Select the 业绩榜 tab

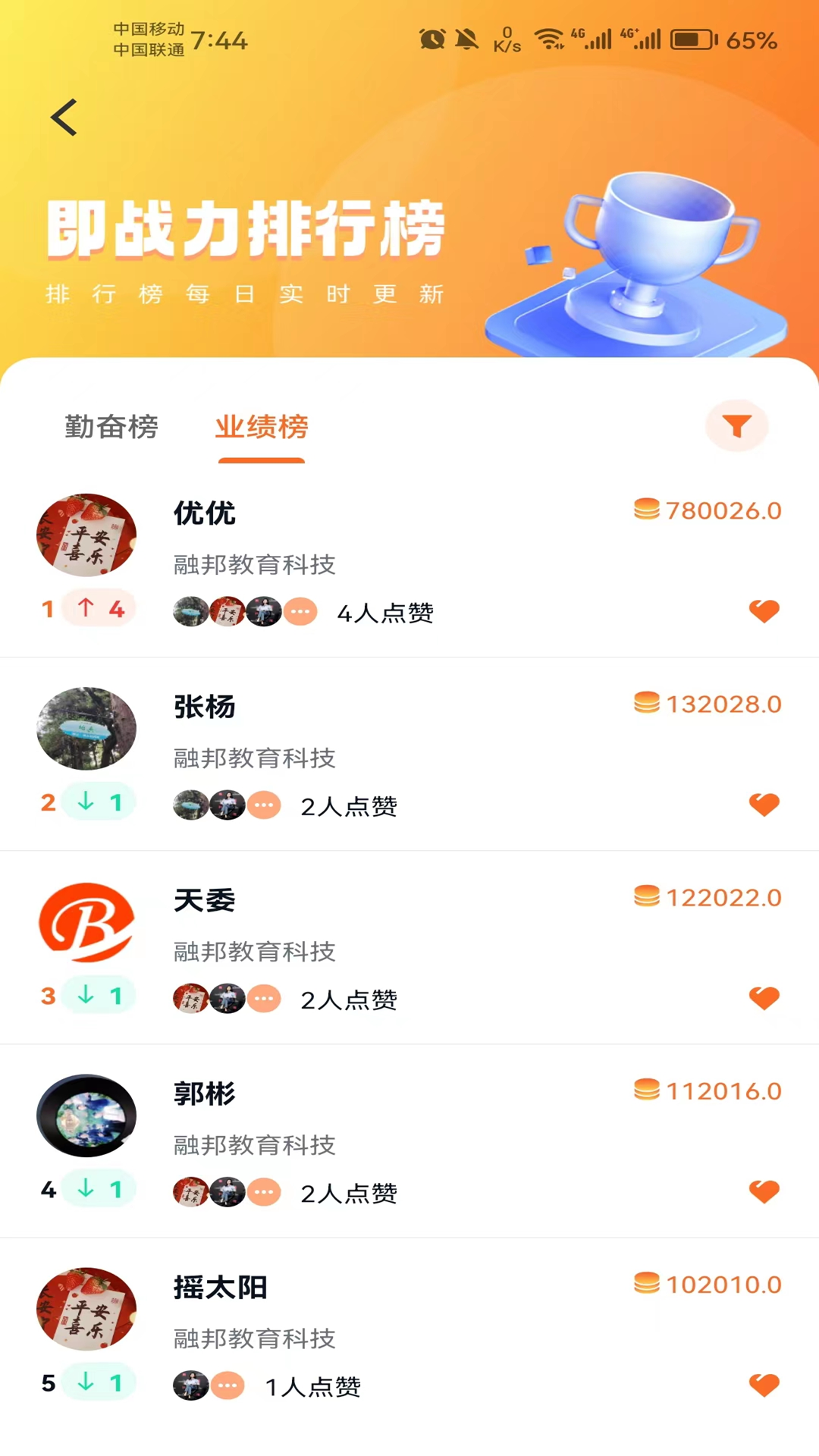pos(262,427)
